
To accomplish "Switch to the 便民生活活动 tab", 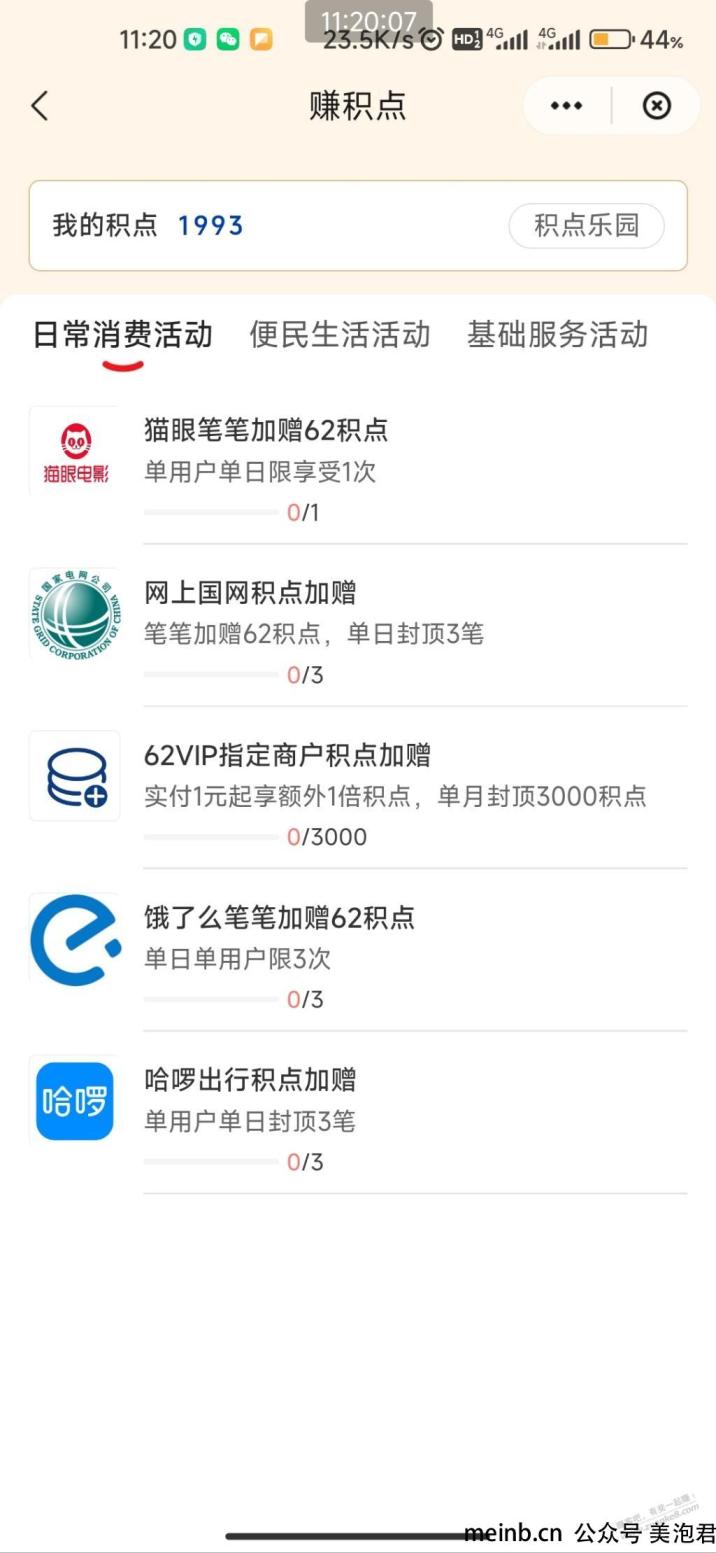I will [x=340, y=334].
